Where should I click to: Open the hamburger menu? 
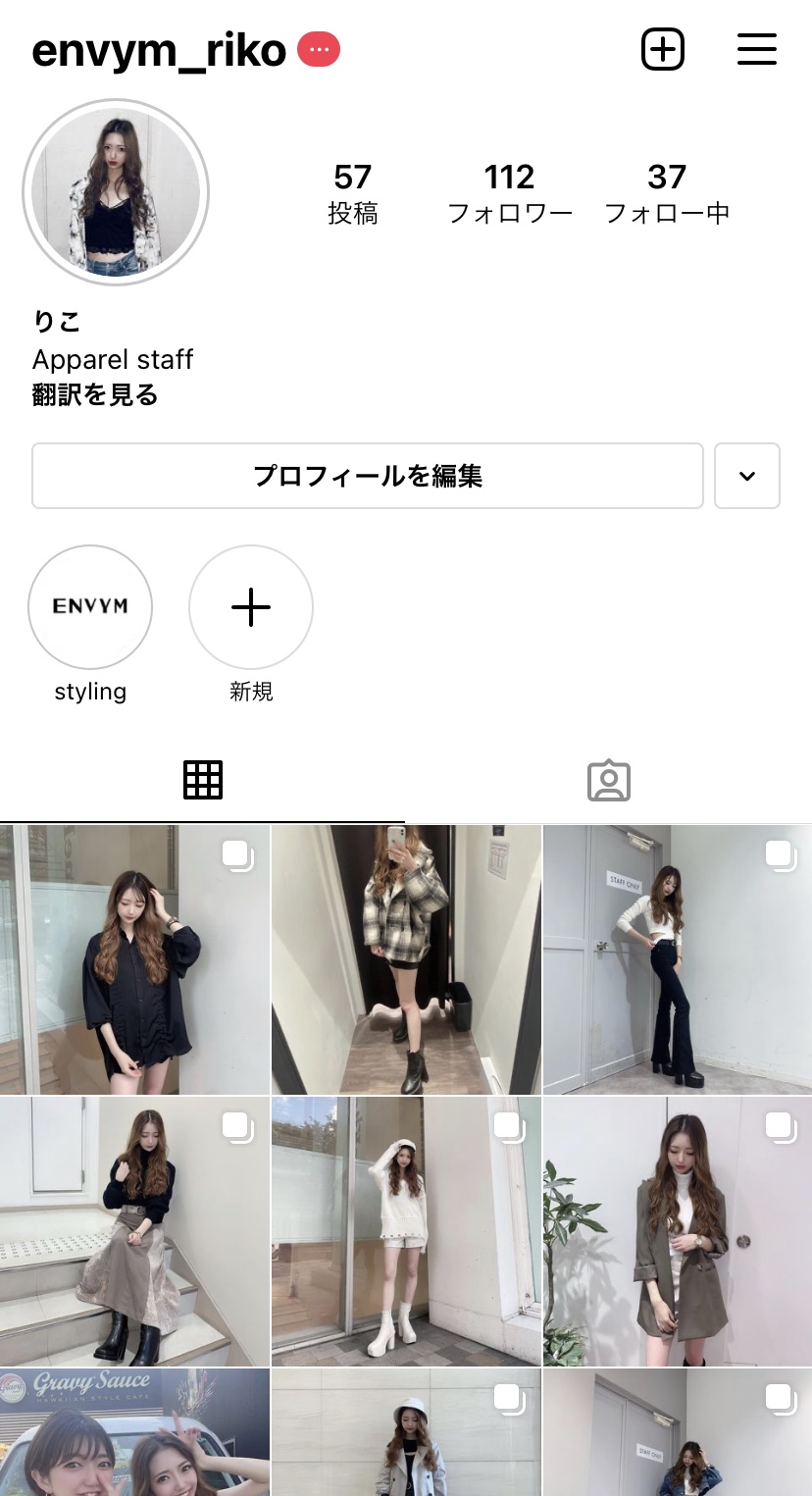point(756,49)
